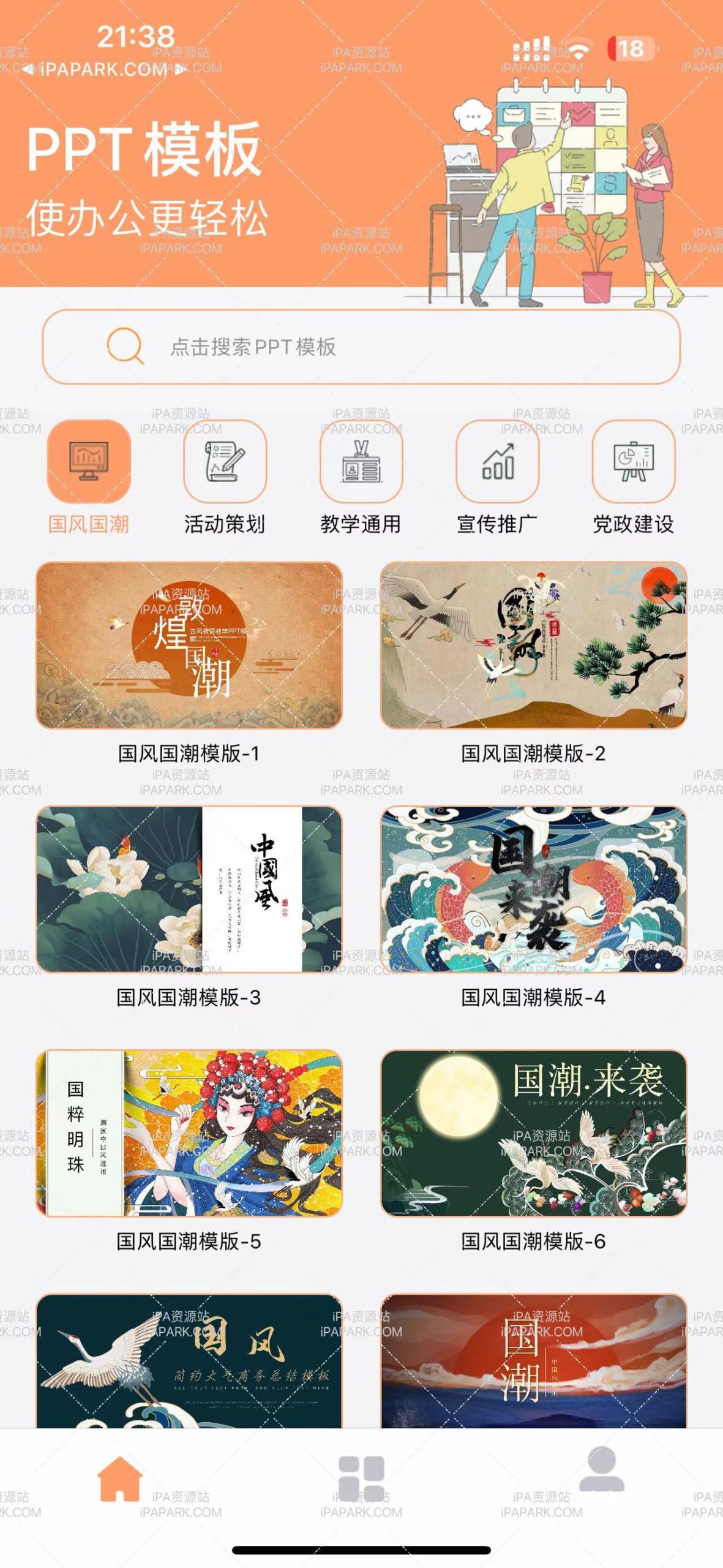The image size is (723, 1568).
Task: Select the 教学通用 category icon
Action: point(361,466)
